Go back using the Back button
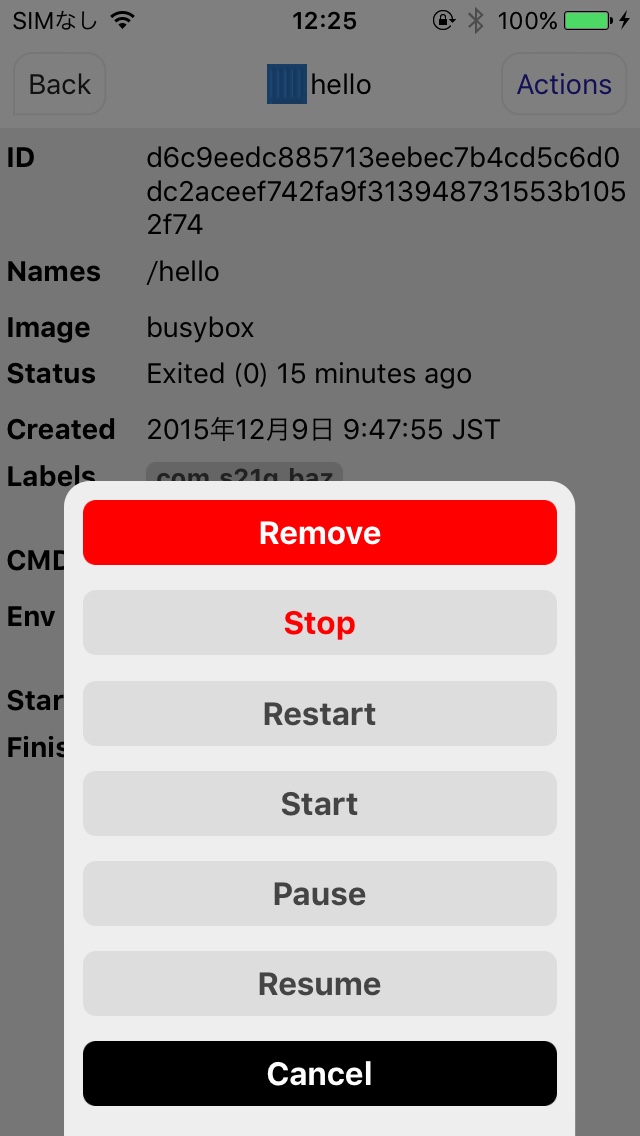Screen dimensions: 640x1136 [59, 84]
